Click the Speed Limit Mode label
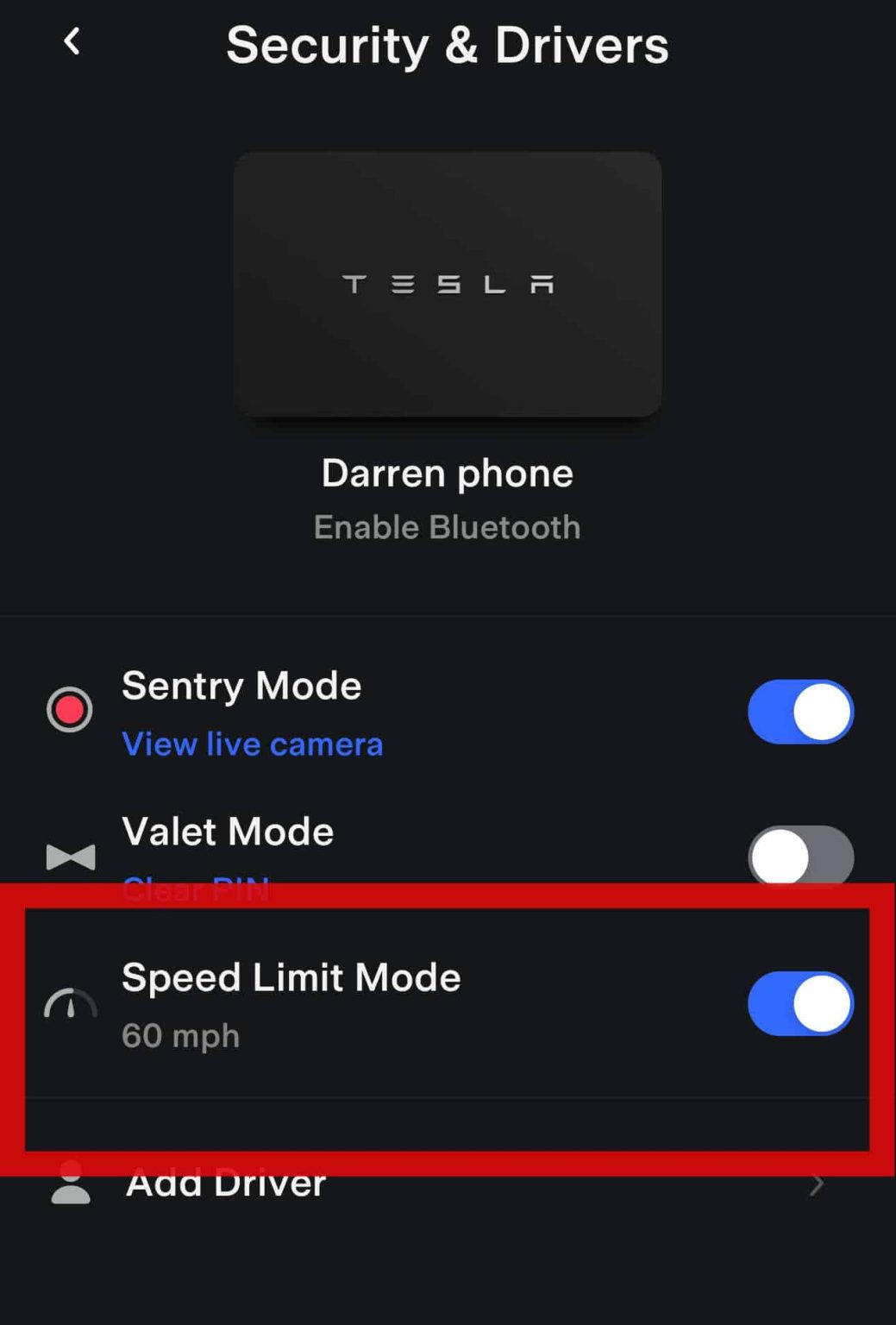This screenshot has height=1325, width=896. click(291, 977)
